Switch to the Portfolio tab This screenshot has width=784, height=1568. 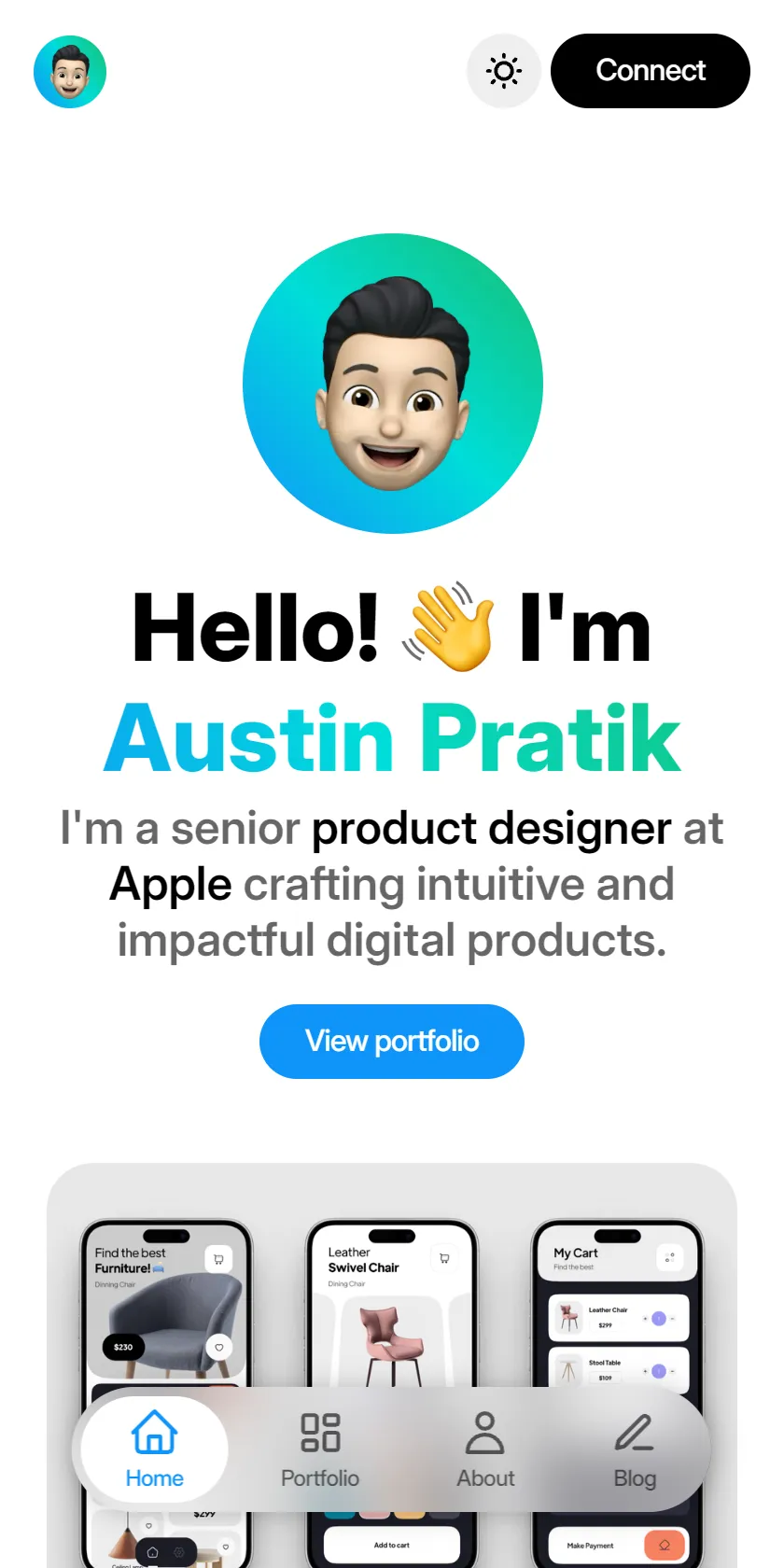tap(320, 1449)
